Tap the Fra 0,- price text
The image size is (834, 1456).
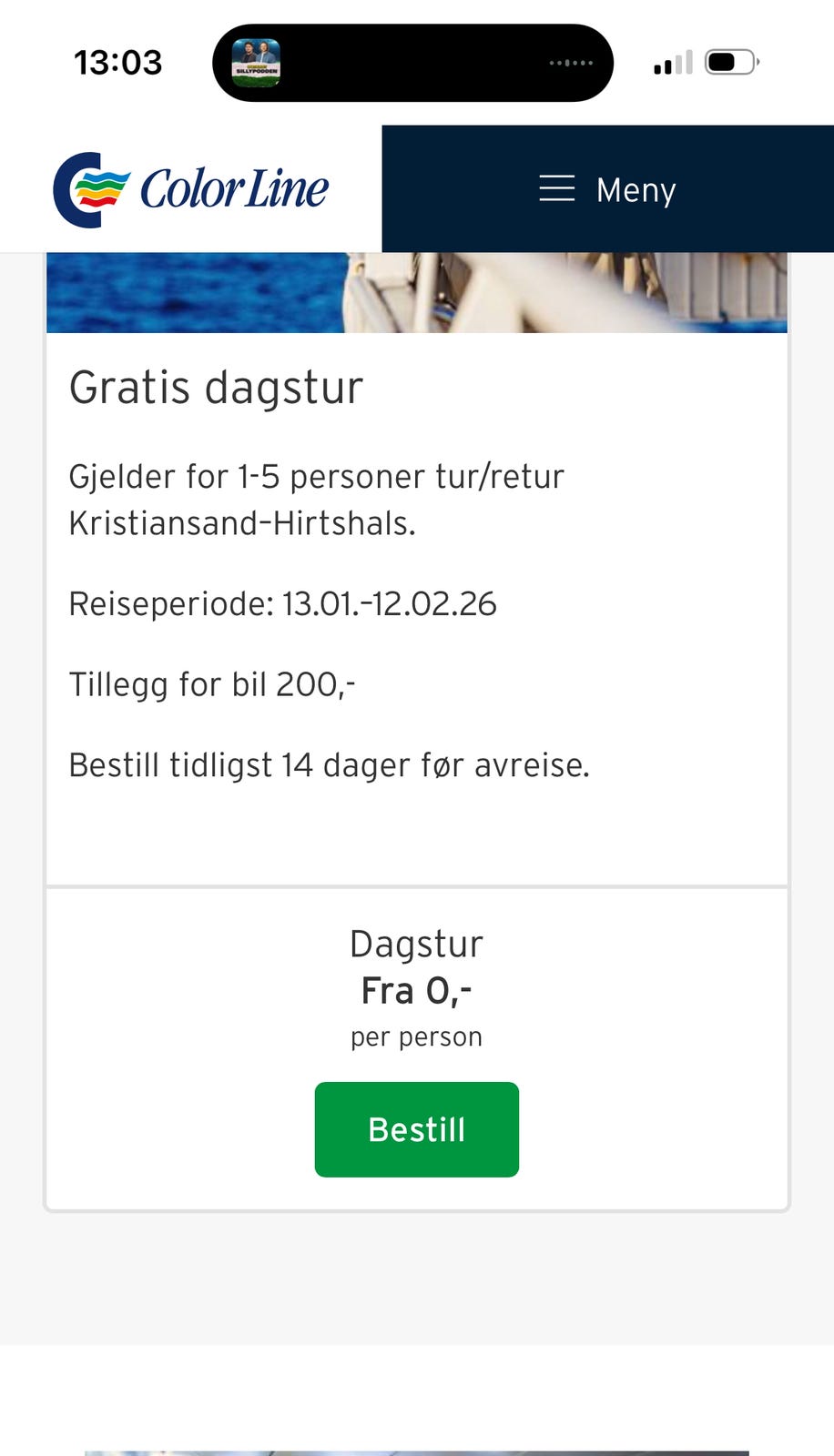(x=416, y=990)
